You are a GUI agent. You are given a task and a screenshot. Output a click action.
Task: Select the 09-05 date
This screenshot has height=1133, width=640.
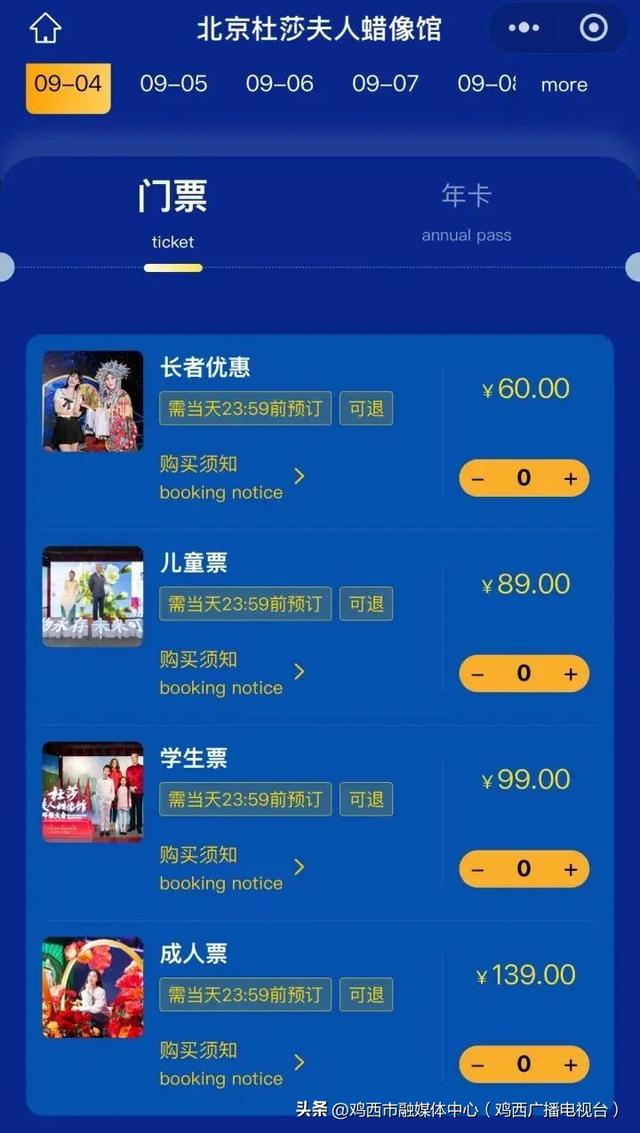(174, 84)
